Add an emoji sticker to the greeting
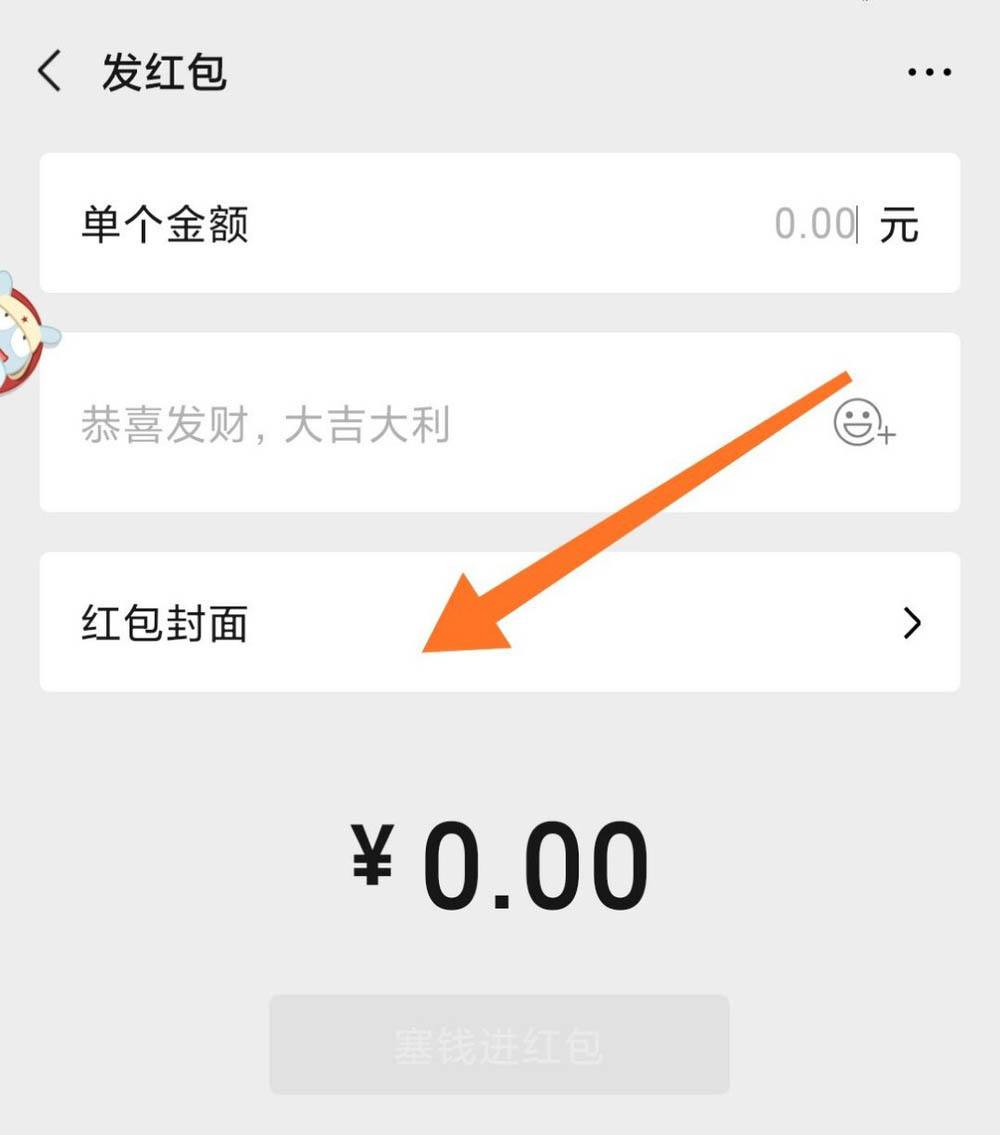The image size is (1000, 1135). 863,423
